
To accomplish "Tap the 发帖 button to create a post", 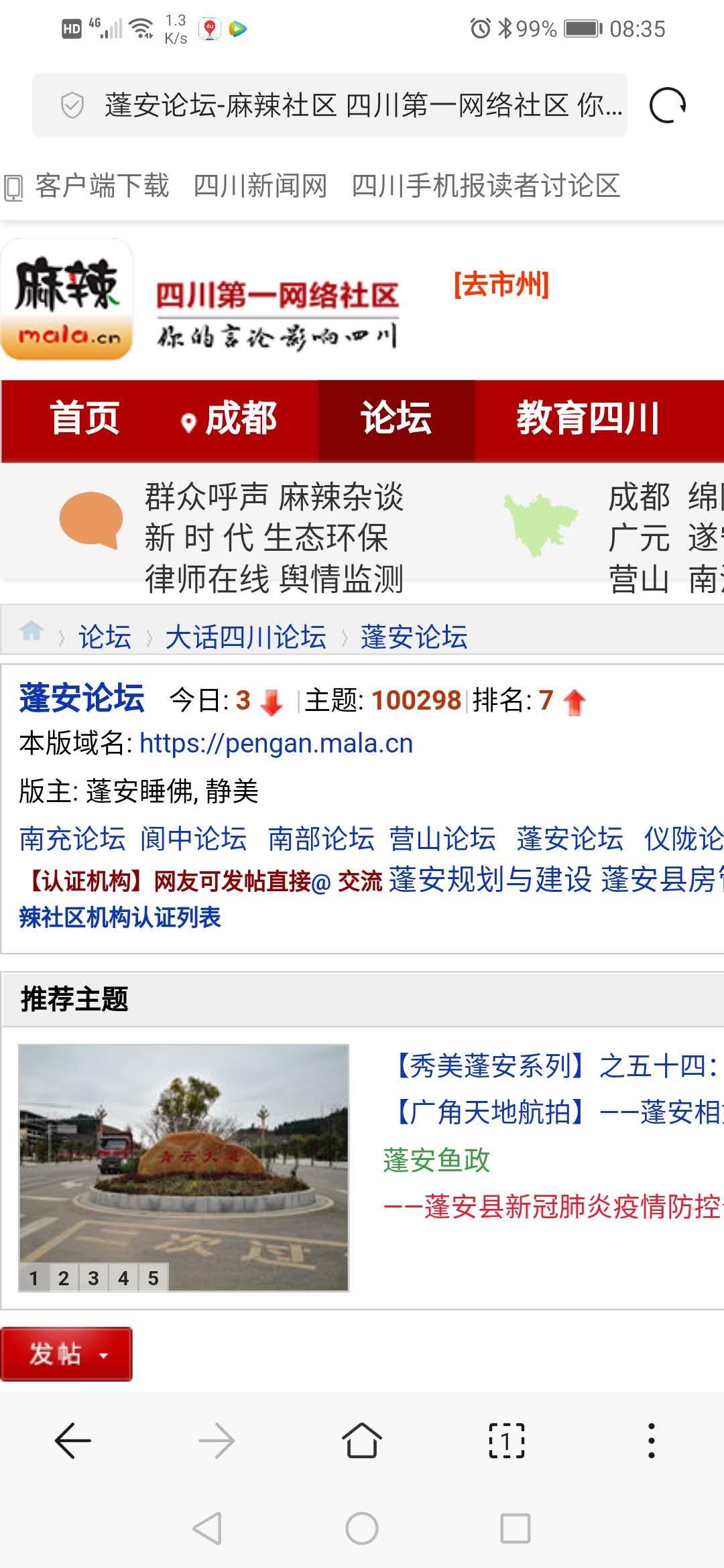I will coord(66,1354).
